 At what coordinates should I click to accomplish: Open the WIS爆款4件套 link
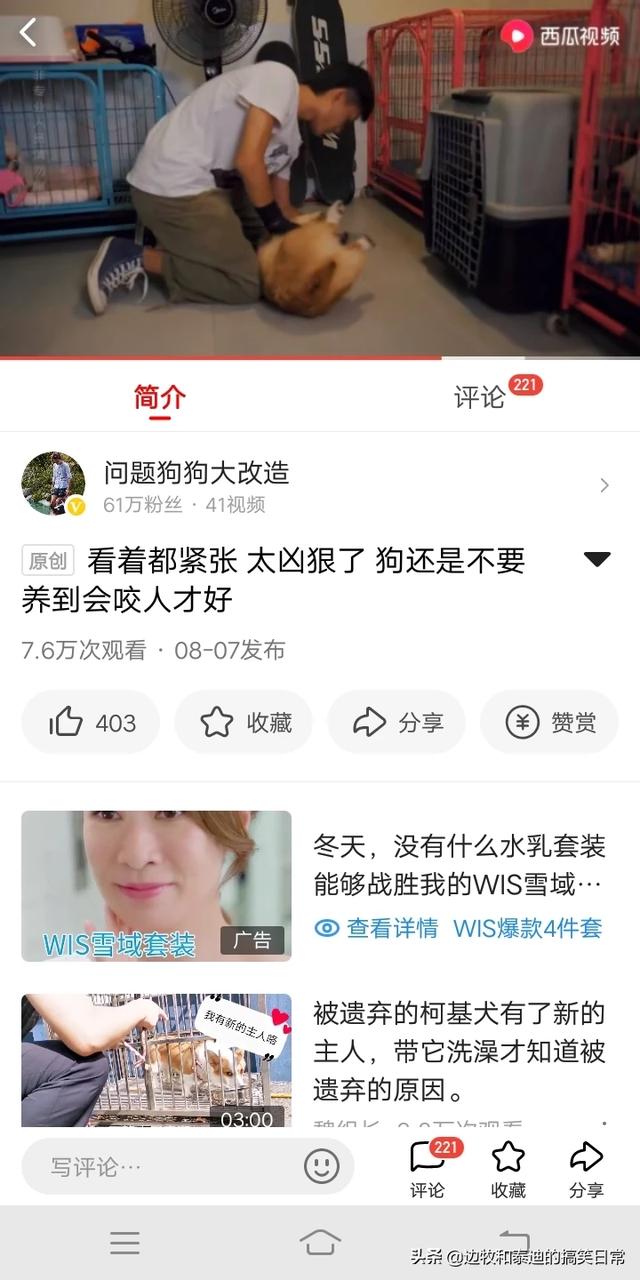tap(527, 928)
